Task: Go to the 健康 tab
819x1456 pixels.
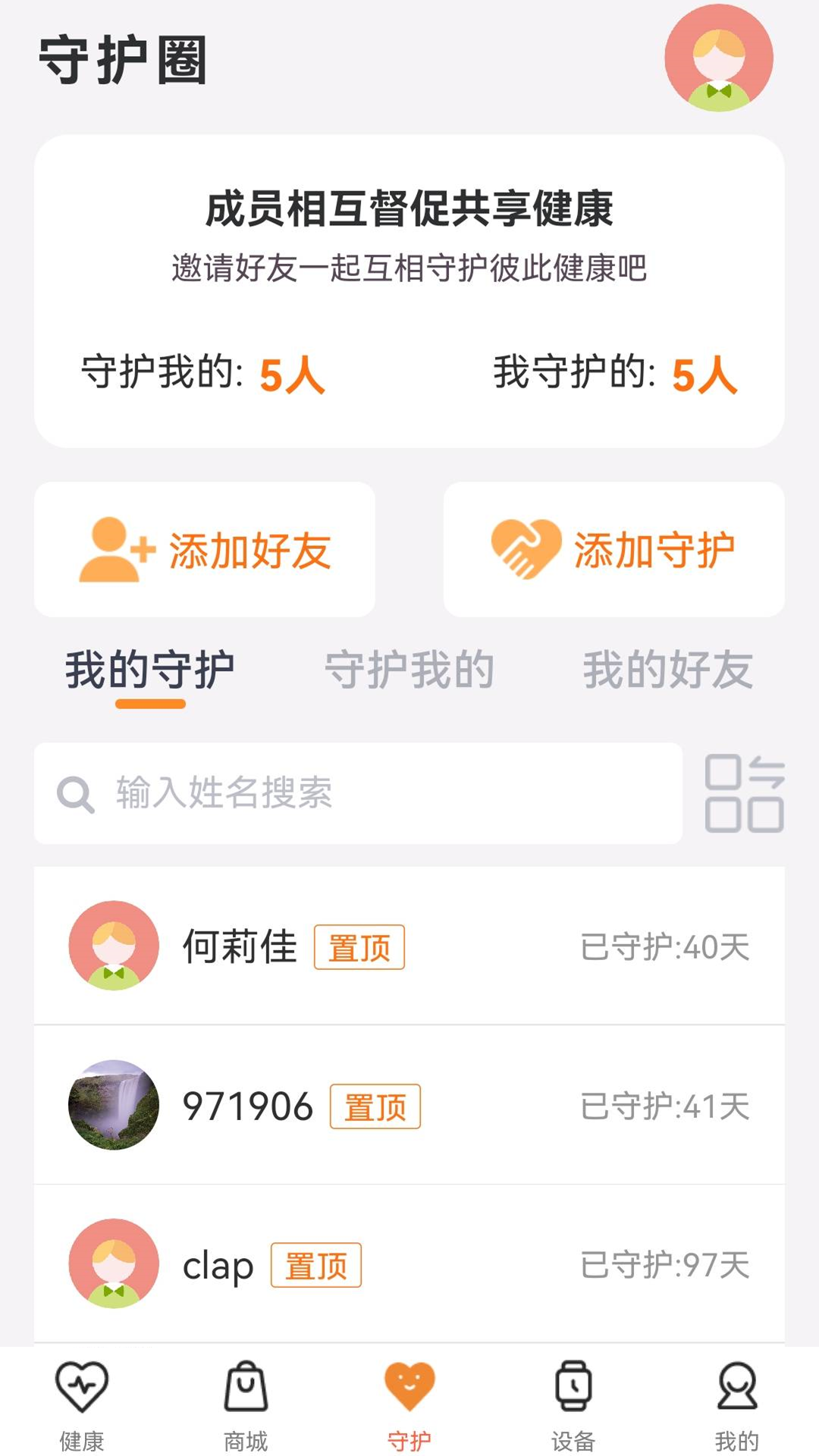Action: click(x=82, y=1404)
